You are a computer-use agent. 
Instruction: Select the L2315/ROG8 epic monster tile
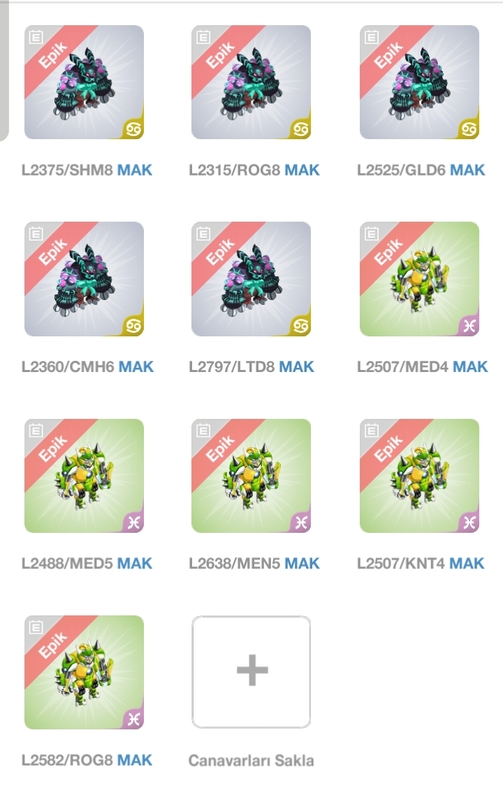(251, 82)
